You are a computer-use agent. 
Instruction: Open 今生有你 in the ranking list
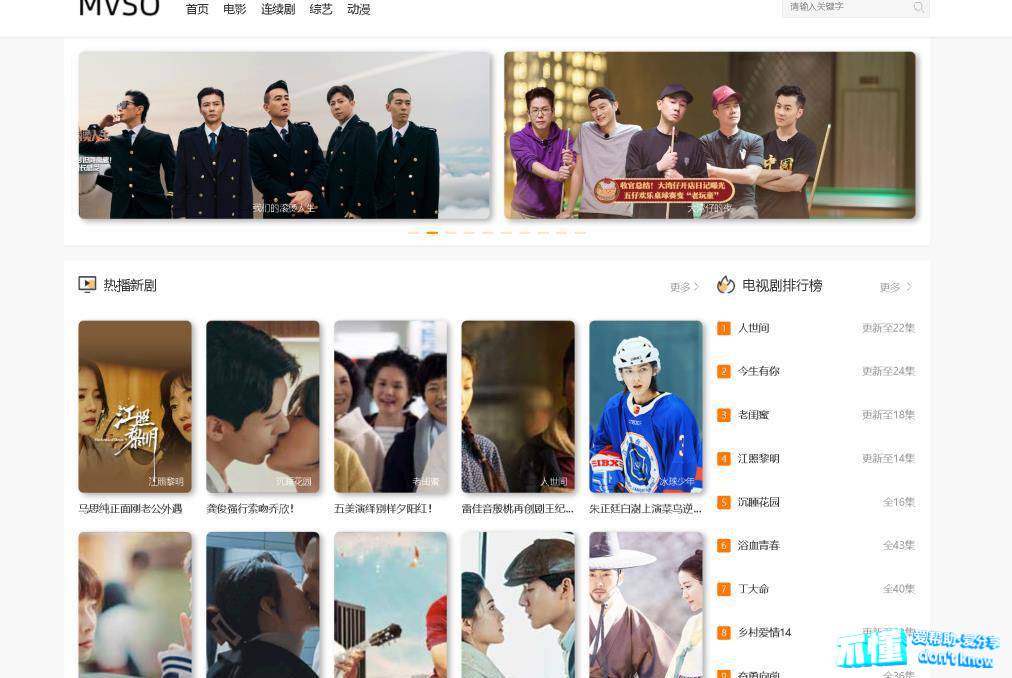(x=759, y=371)
